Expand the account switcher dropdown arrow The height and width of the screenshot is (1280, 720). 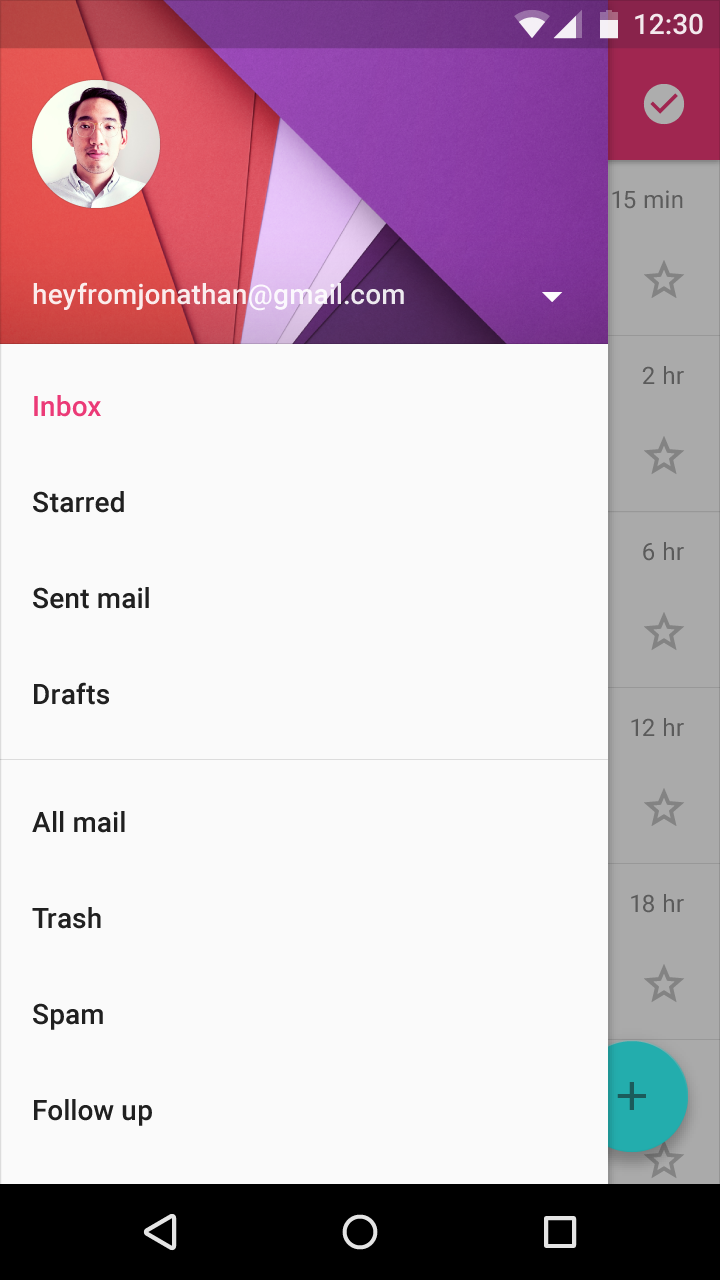[551, 296]
